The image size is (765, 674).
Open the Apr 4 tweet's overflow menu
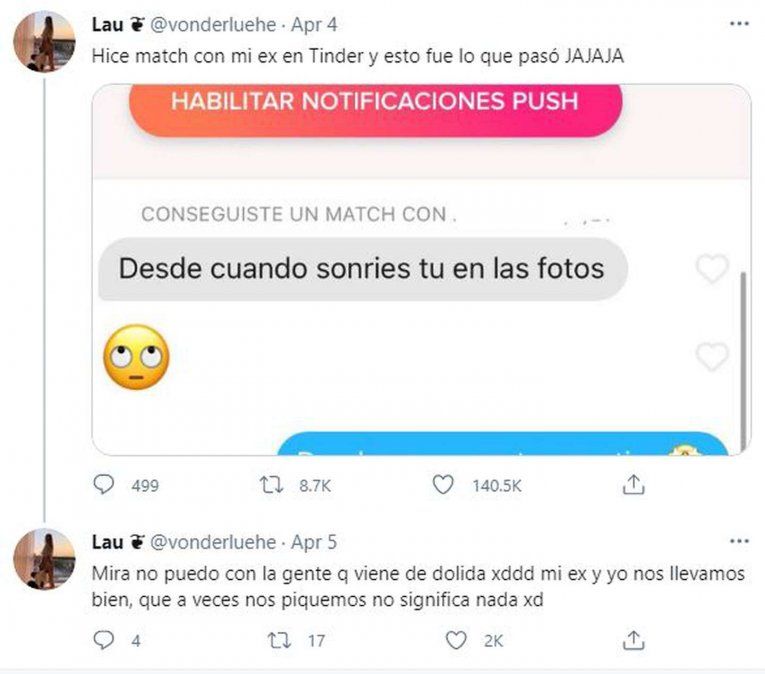point(738,22)
